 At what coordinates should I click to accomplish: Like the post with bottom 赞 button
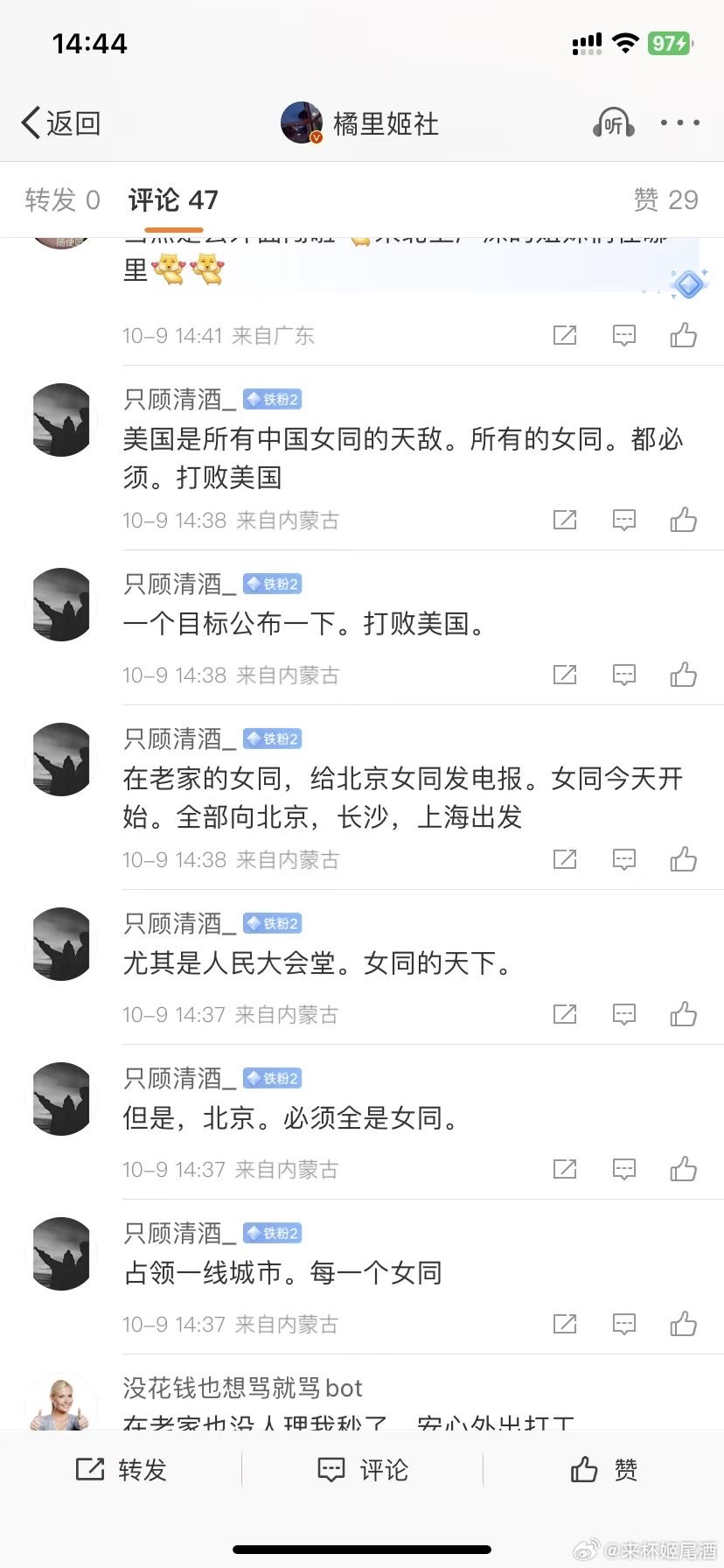[x=603, y=1470]
